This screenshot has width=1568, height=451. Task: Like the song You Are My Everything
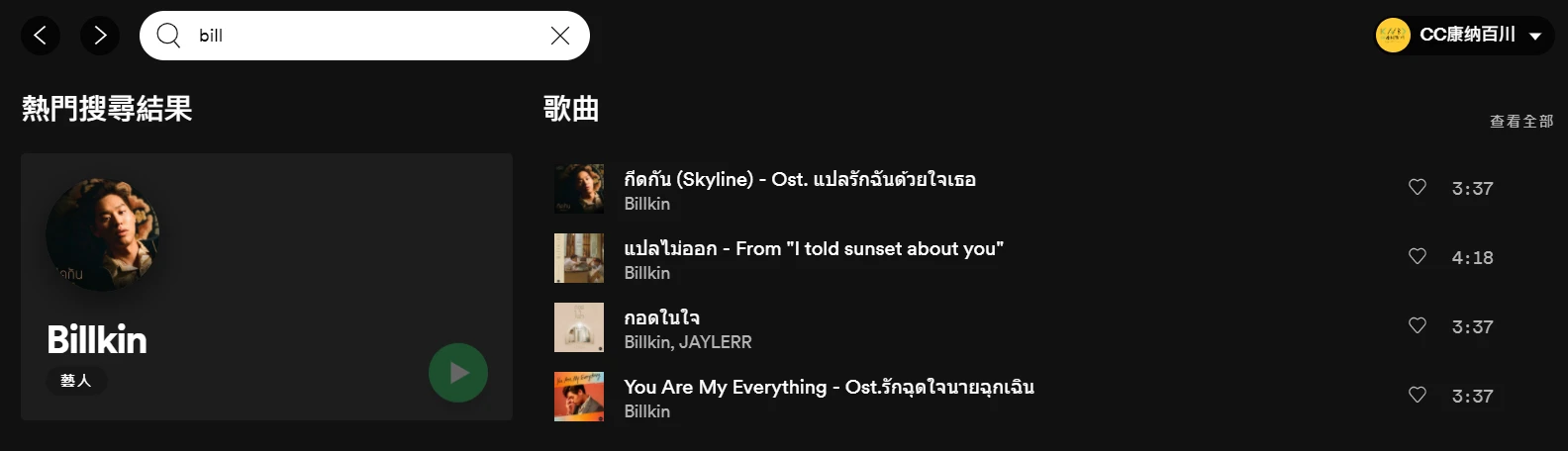(1417, 395)
